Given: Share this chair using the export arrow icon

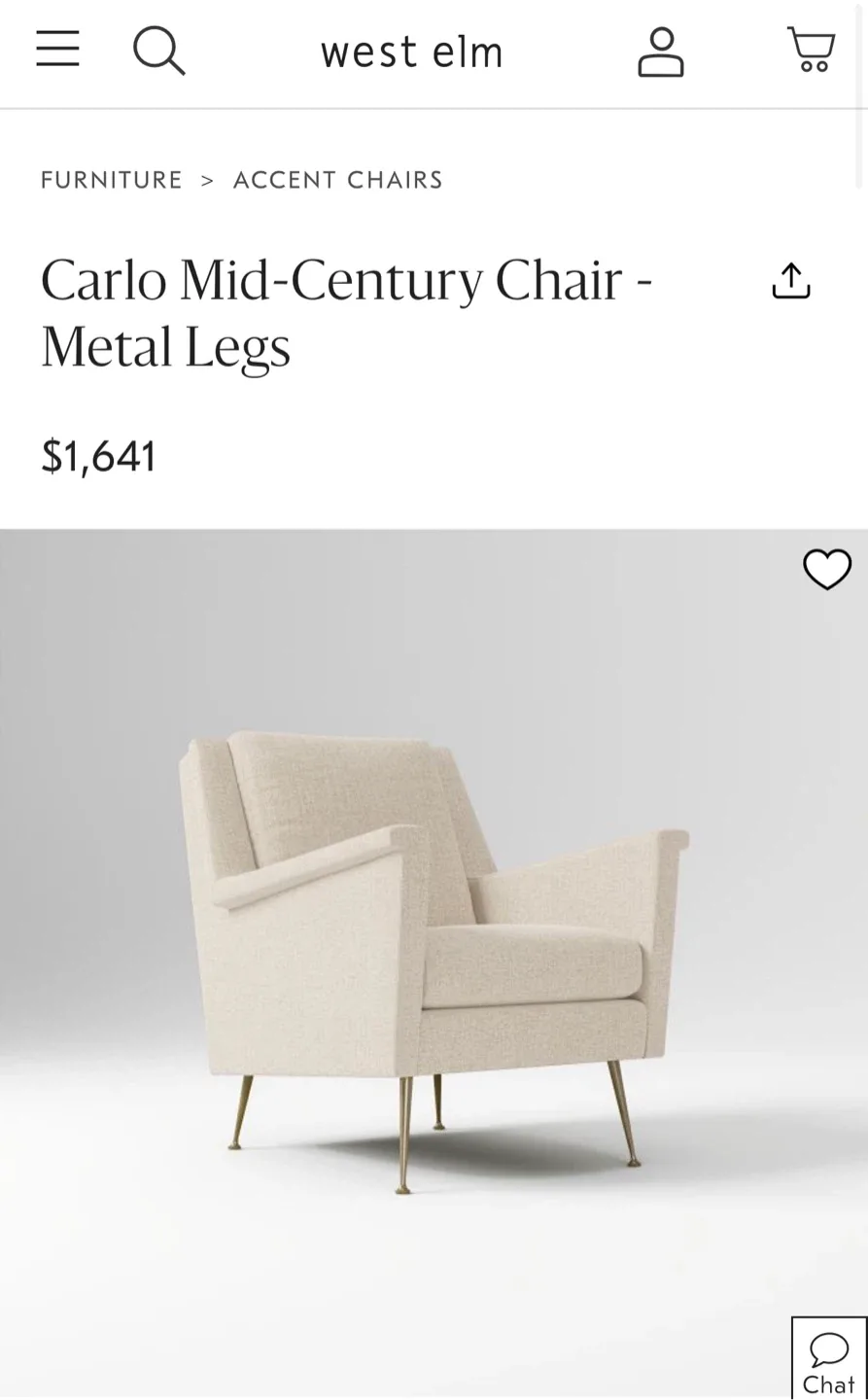Looking at the screenshot, I should (790, 280).
